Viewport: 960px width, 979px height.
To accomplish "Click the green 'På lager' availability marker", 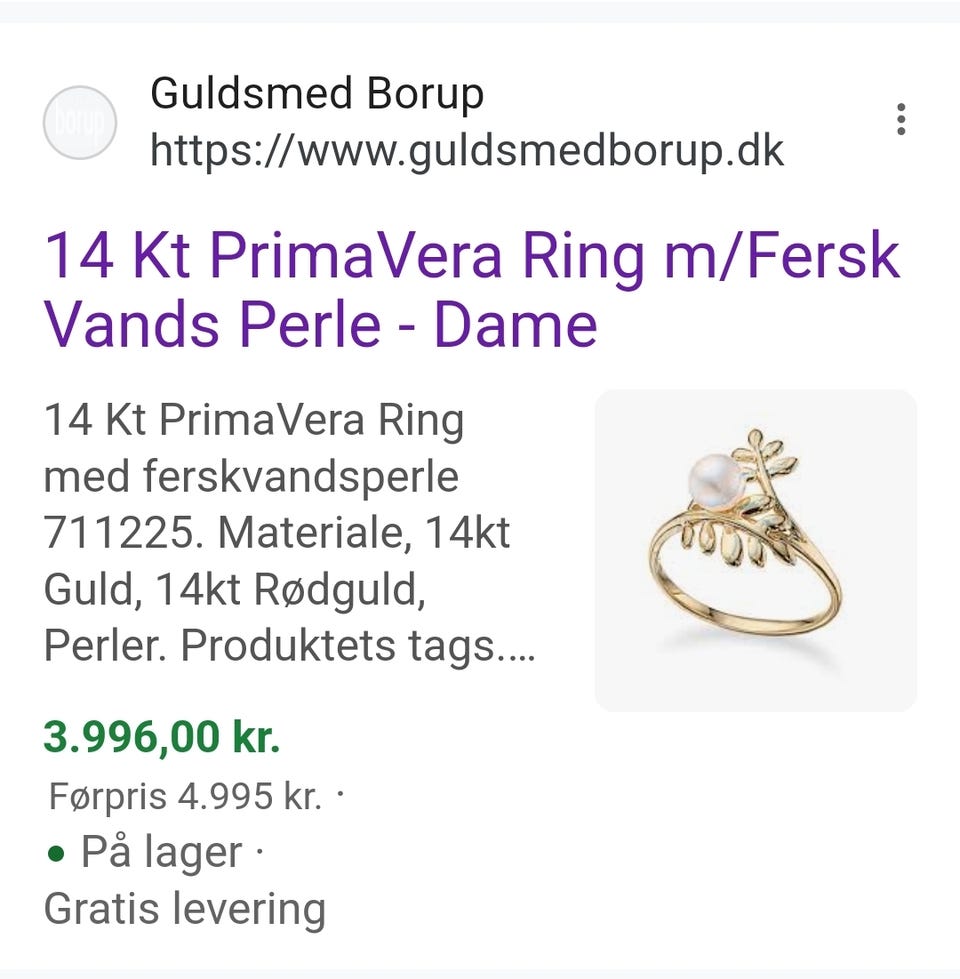I will 56,853.
